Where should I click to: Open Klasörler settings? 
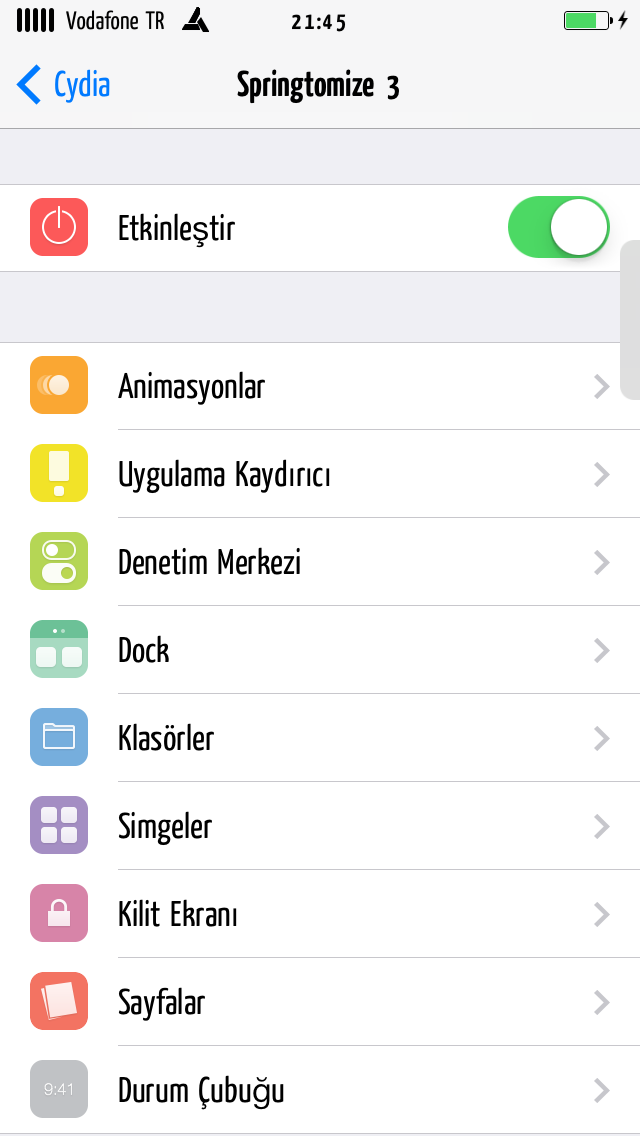coord(320,738)
